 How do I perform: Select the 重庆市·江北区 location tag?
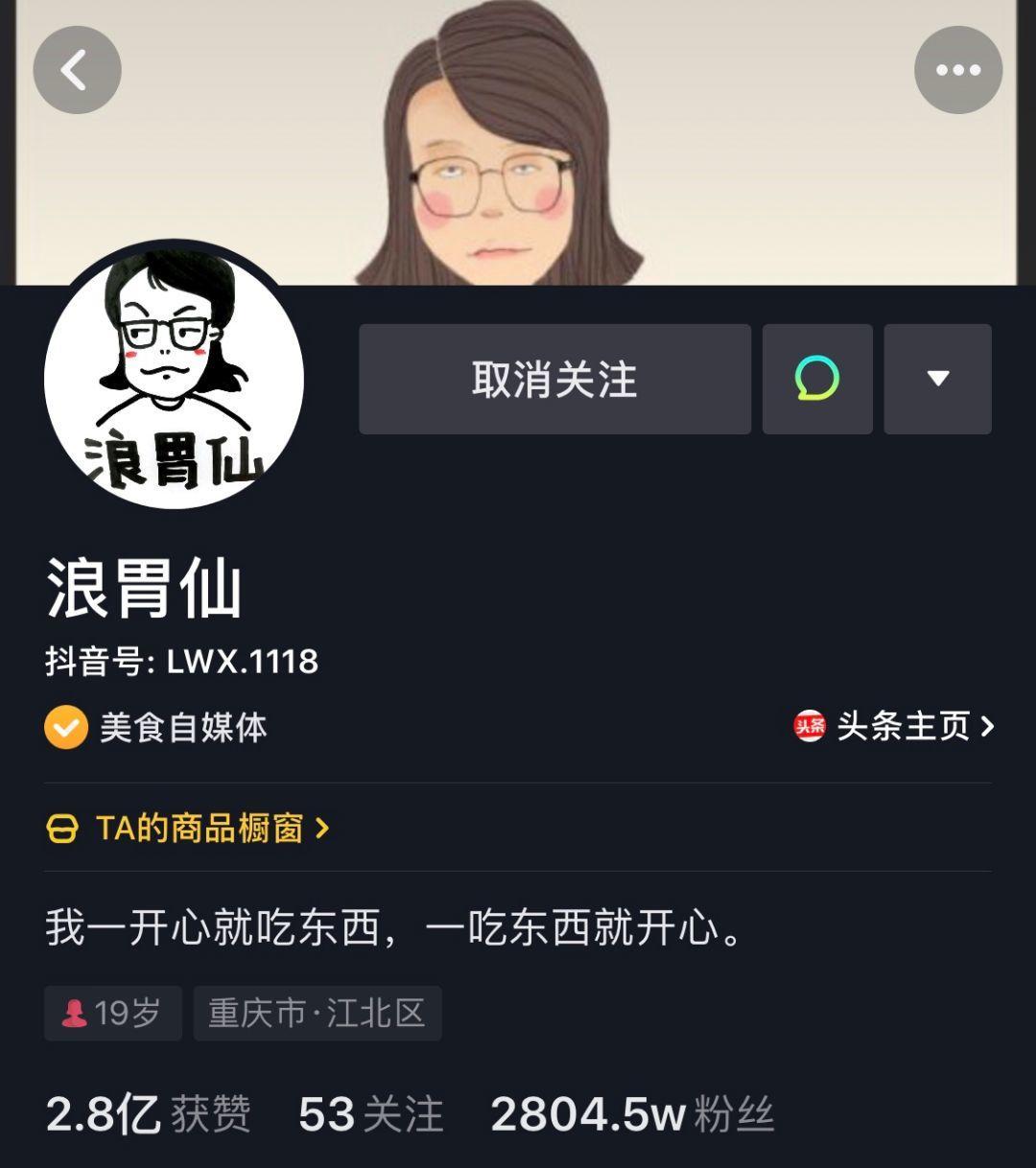pos(318,1012)
